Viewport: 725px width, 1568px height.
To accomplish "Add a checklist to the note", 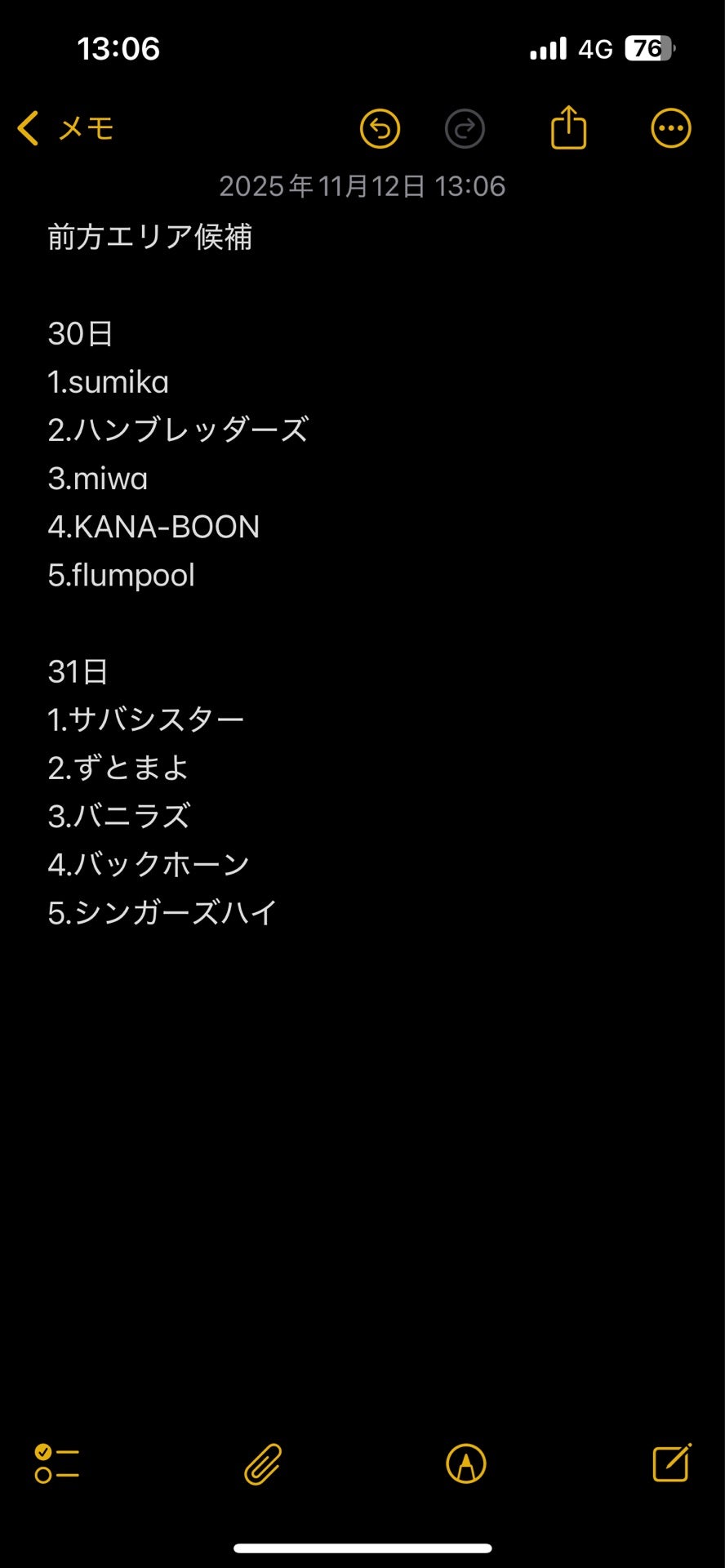I will (56, 1463).
